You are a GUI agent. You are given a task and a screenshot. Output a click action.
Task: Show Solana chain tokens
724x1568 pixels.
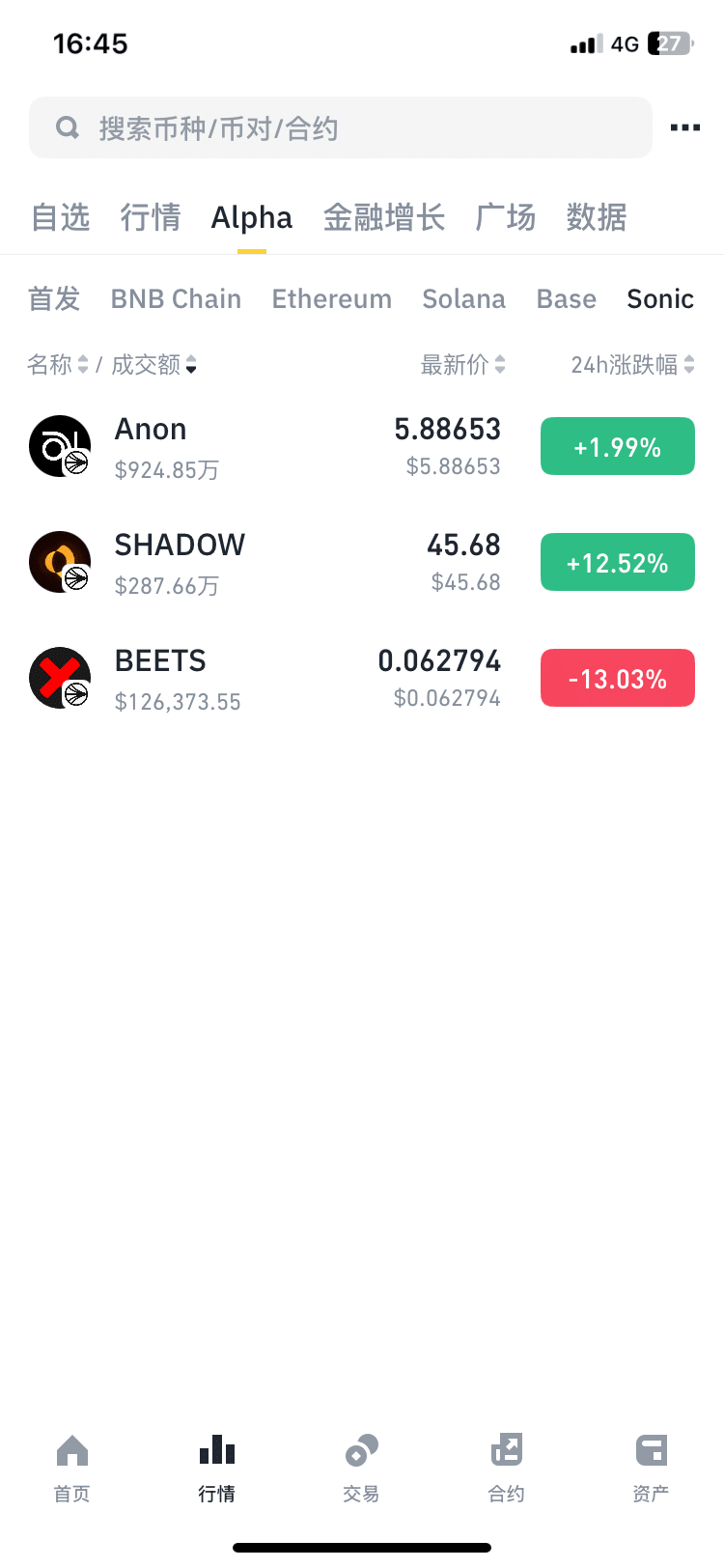pos(463,299)
